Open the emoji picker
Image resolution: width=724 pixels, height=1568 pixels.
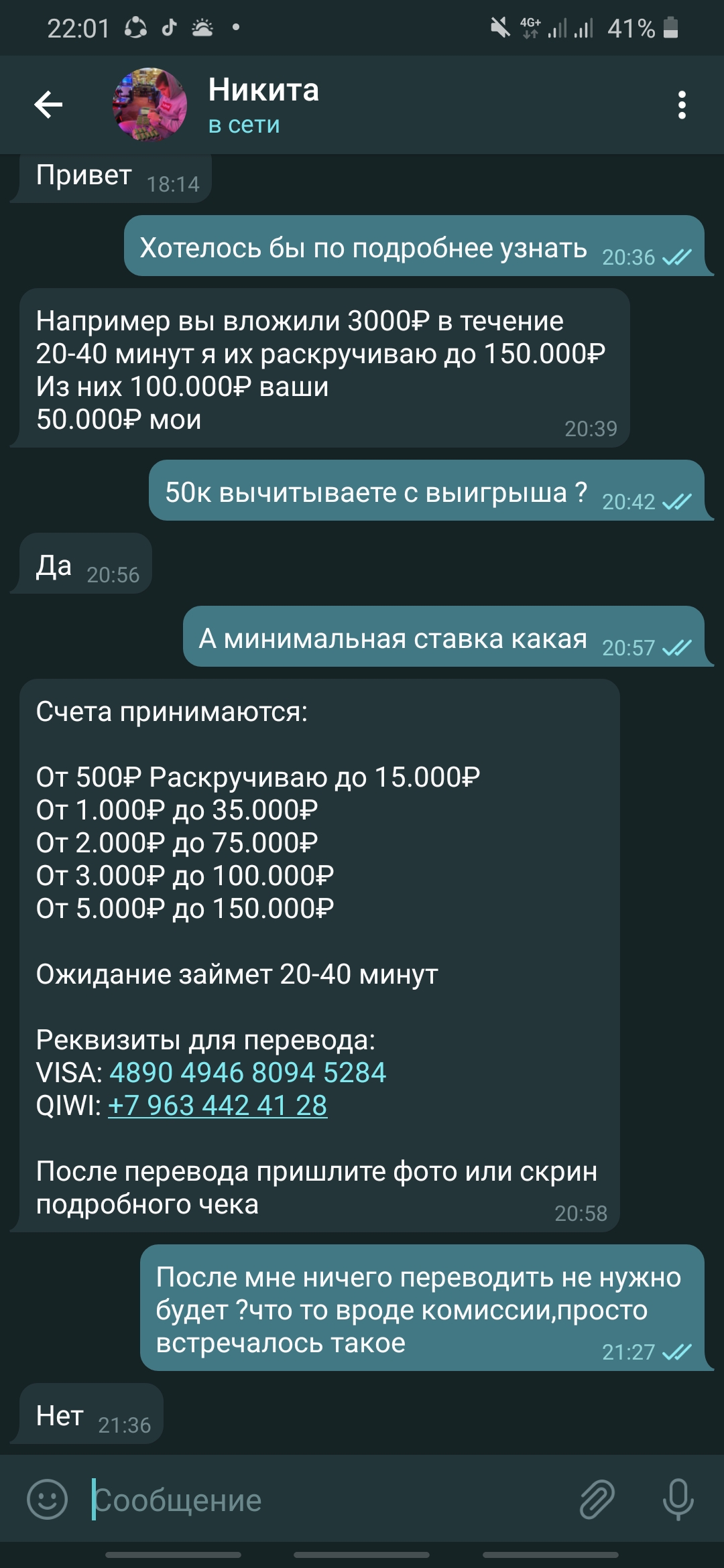coord(47,1499)
